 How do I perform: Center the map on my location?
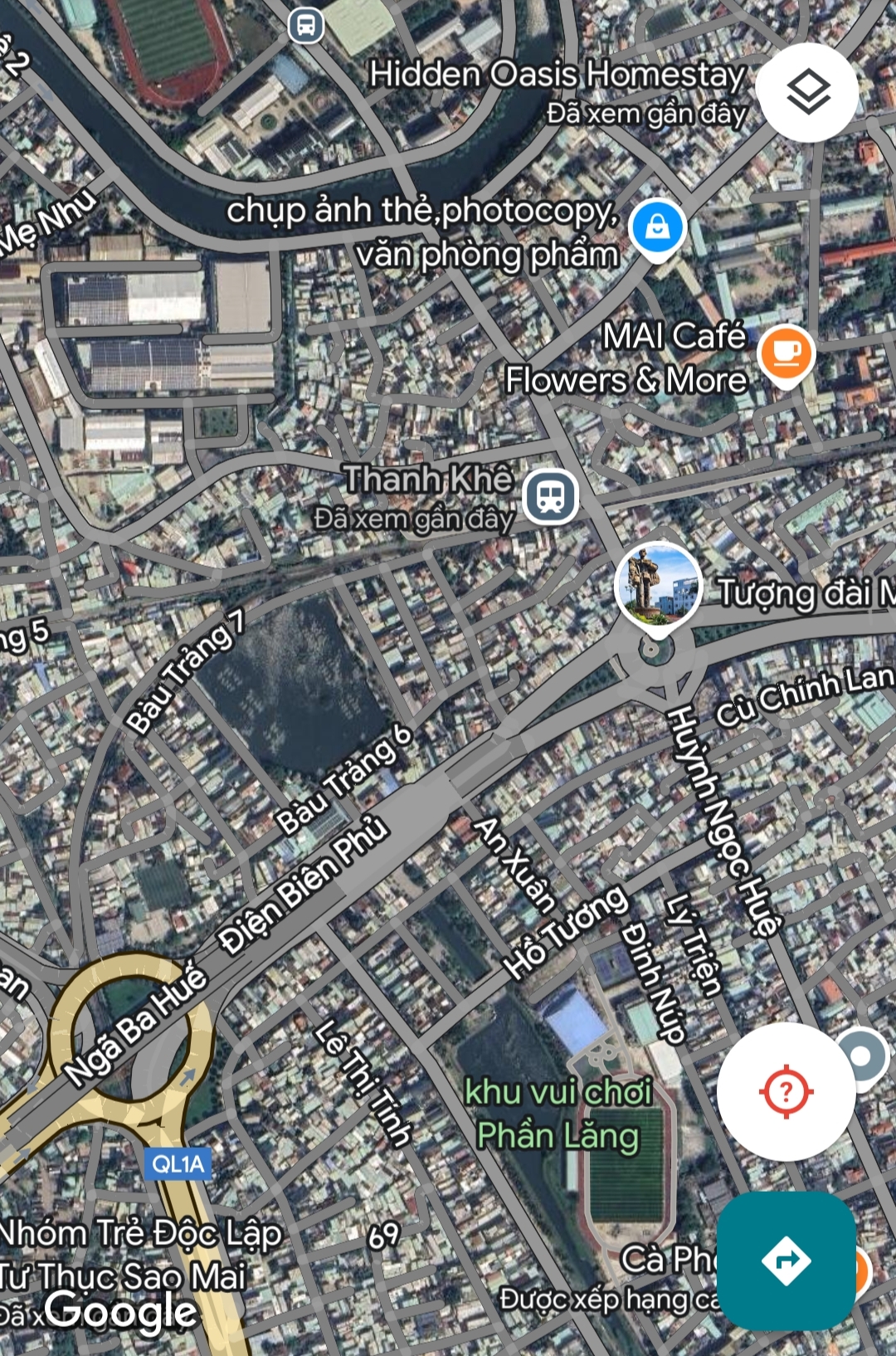(x=786, y=1091)
